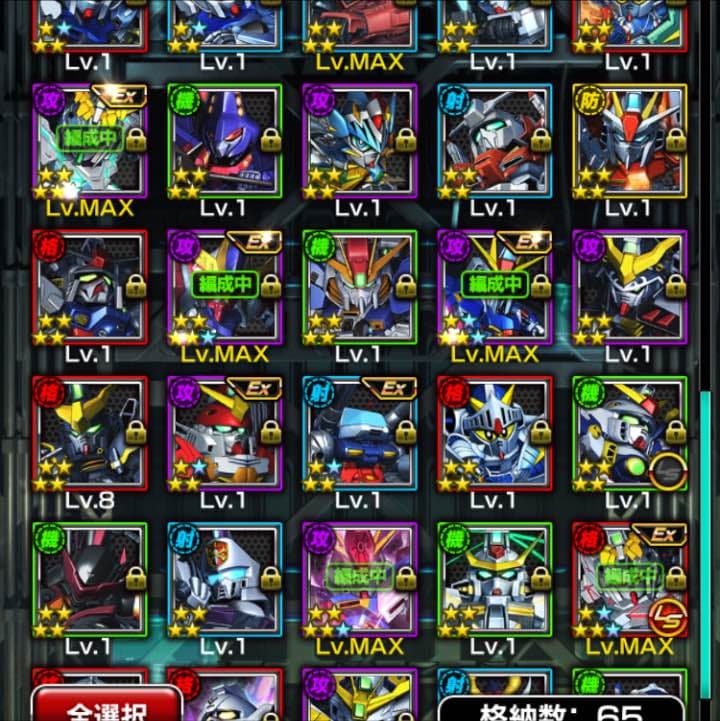Choose the yellow-framed 防 defense unit

629,141
